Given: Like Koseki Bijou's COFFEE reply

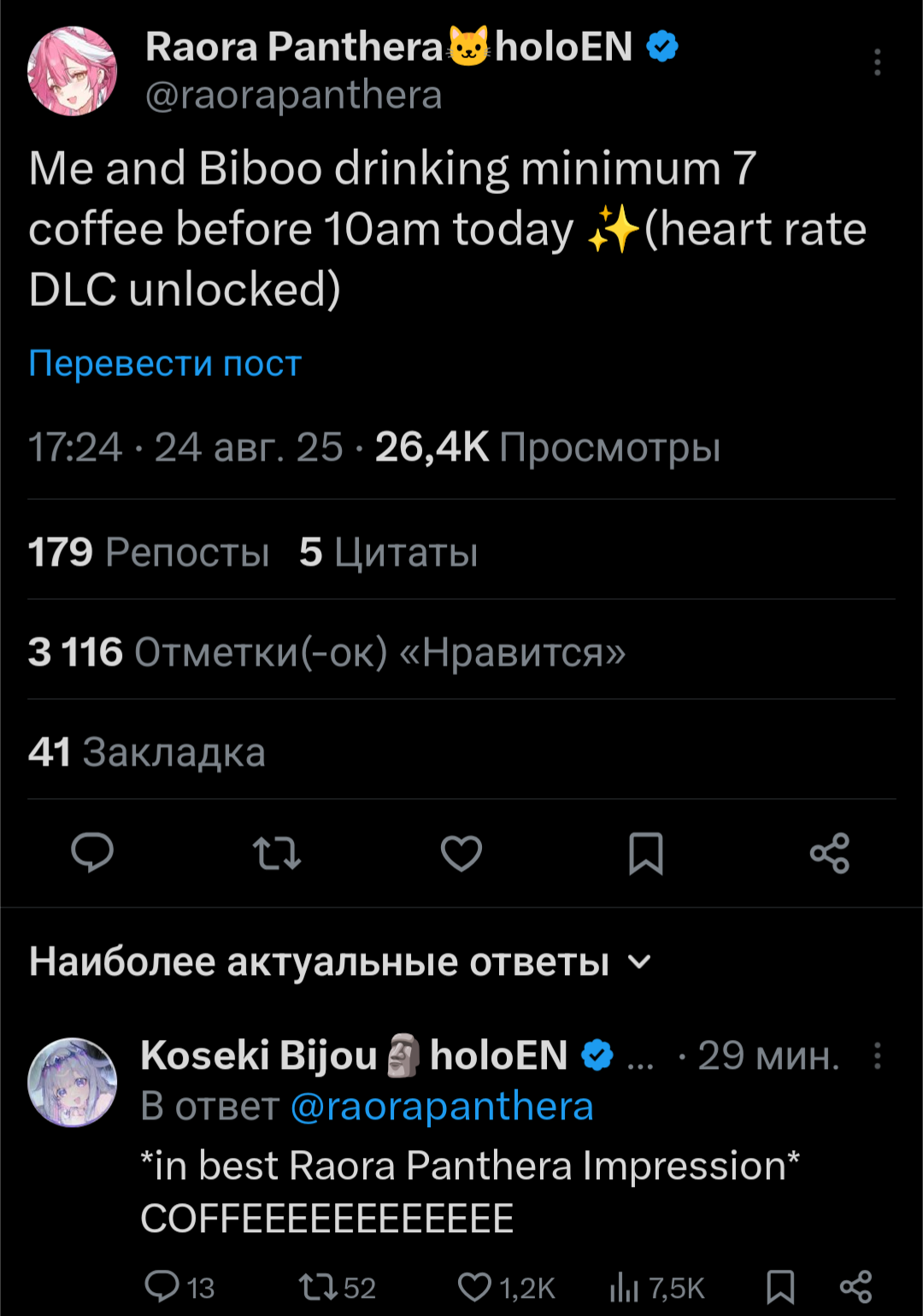Looking at the screenshot, I should coord(475,1287).
